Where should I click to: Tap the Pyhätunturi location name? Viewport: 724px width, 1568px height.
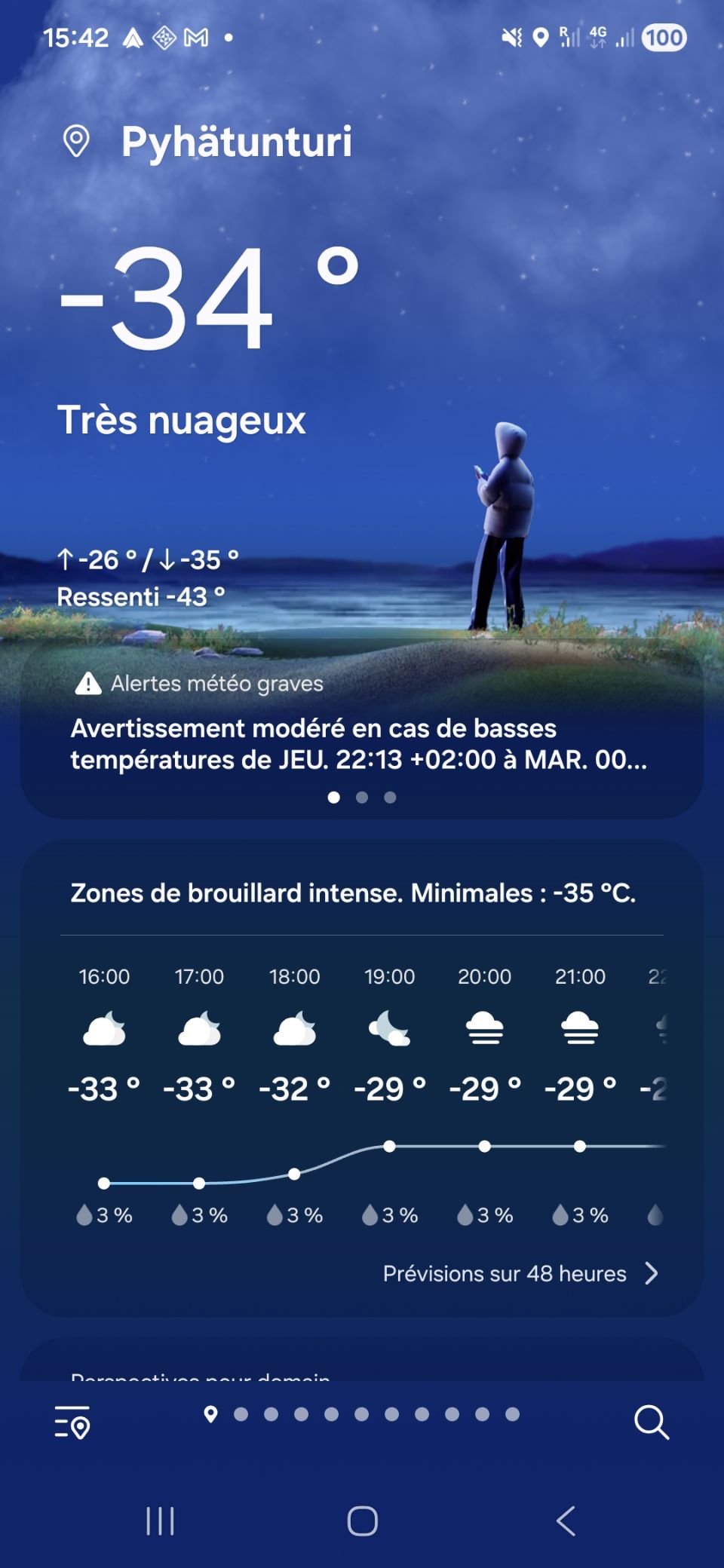(x=236, y=141)
